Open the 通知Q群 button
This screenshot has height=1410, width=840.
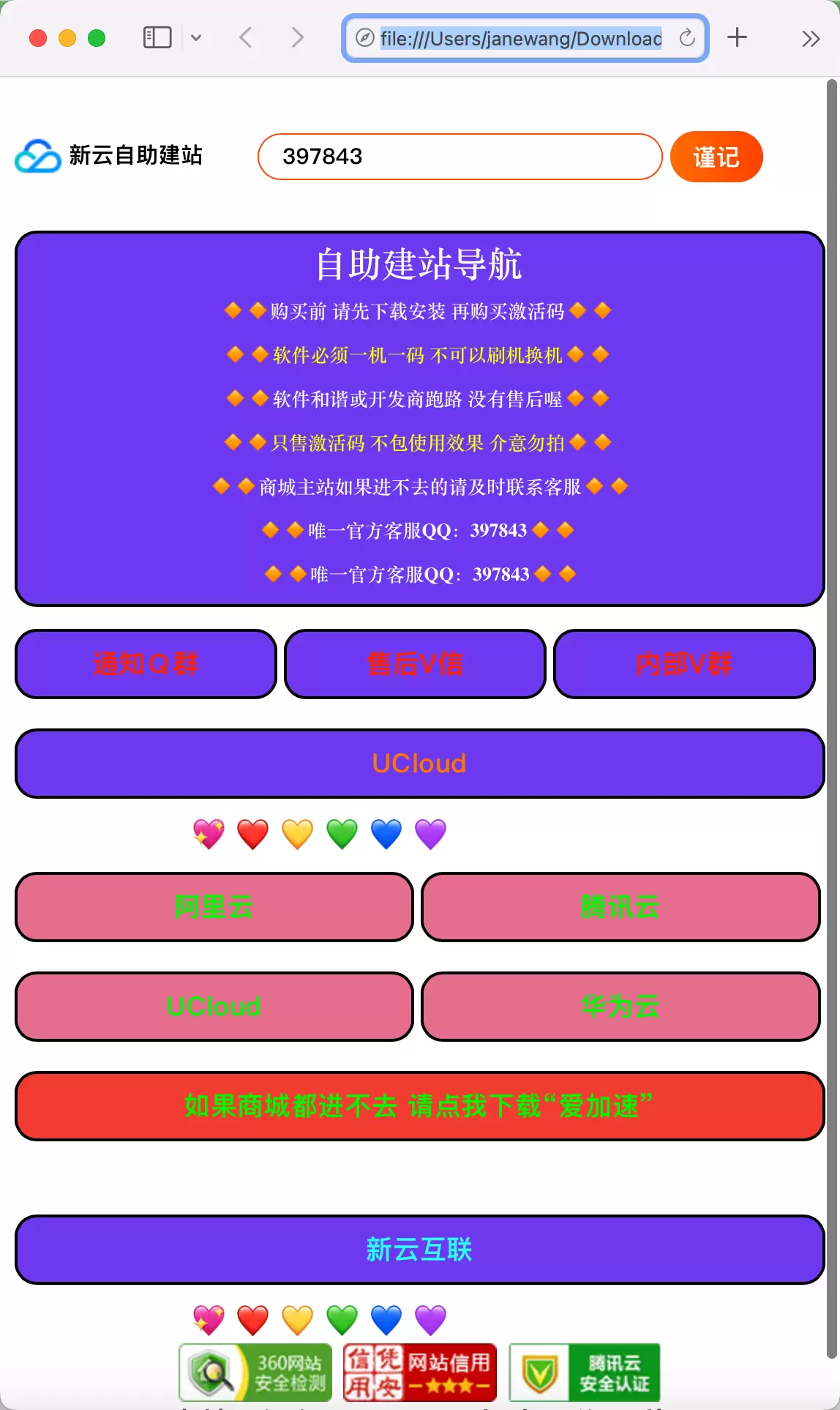146,664
